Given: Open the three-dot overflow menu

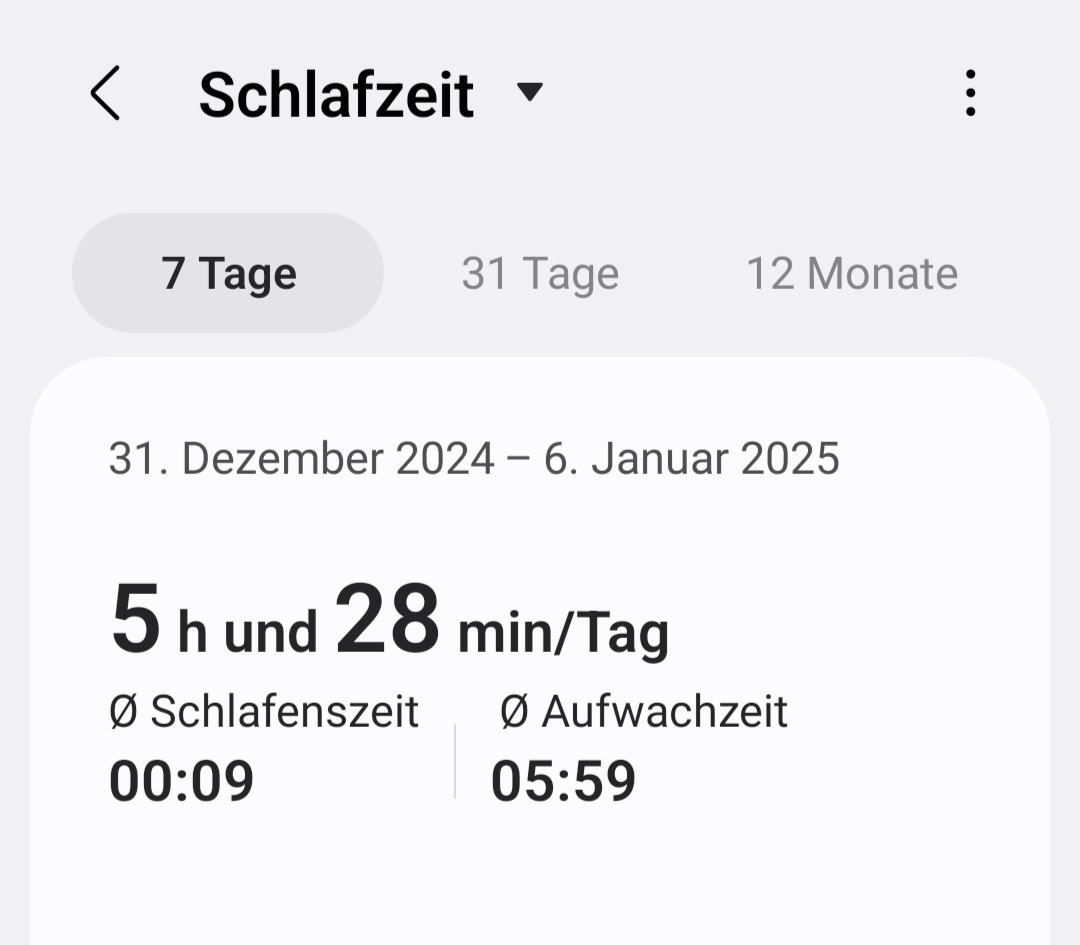Looking at the screenshot, I should point(969,94).
